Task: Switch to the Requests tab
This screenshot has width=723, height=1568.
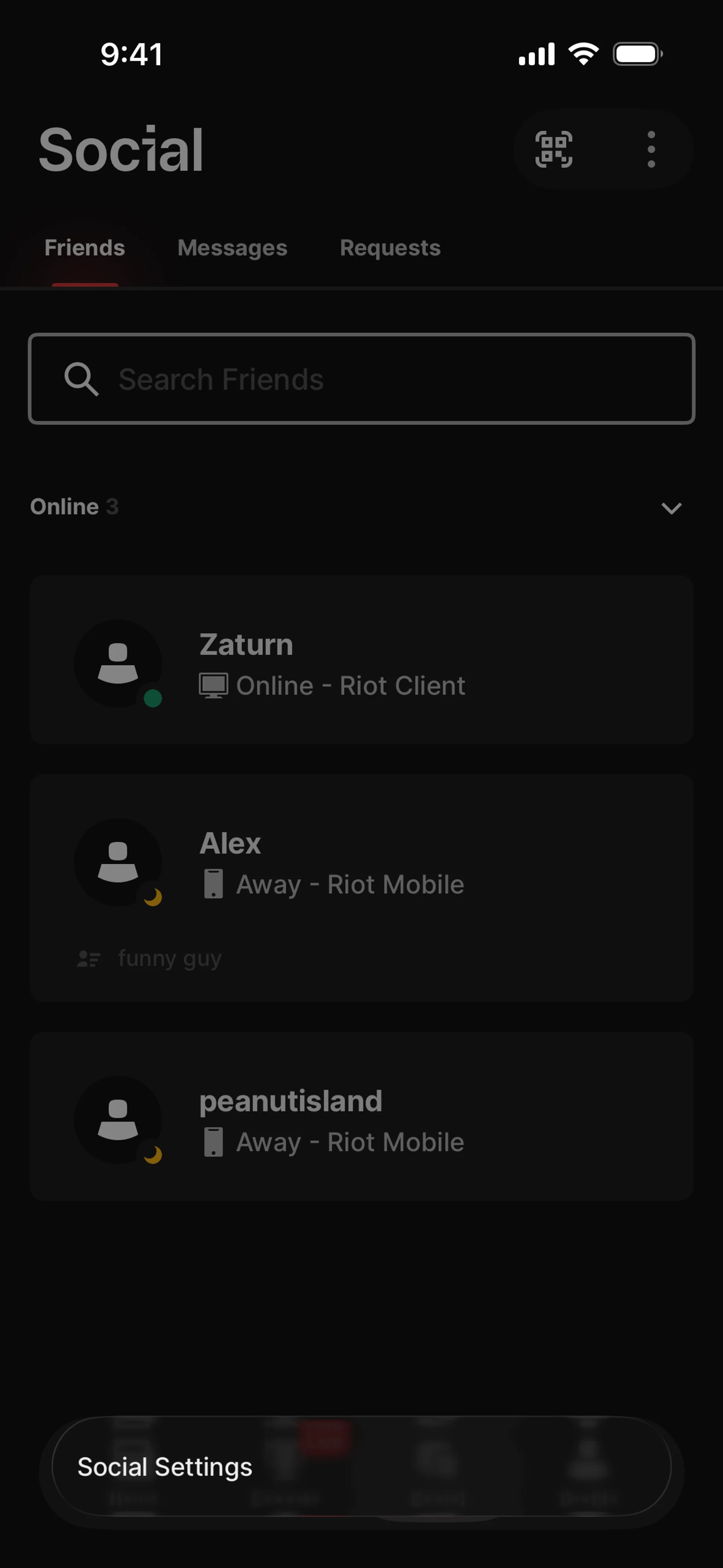Action: 390,248
